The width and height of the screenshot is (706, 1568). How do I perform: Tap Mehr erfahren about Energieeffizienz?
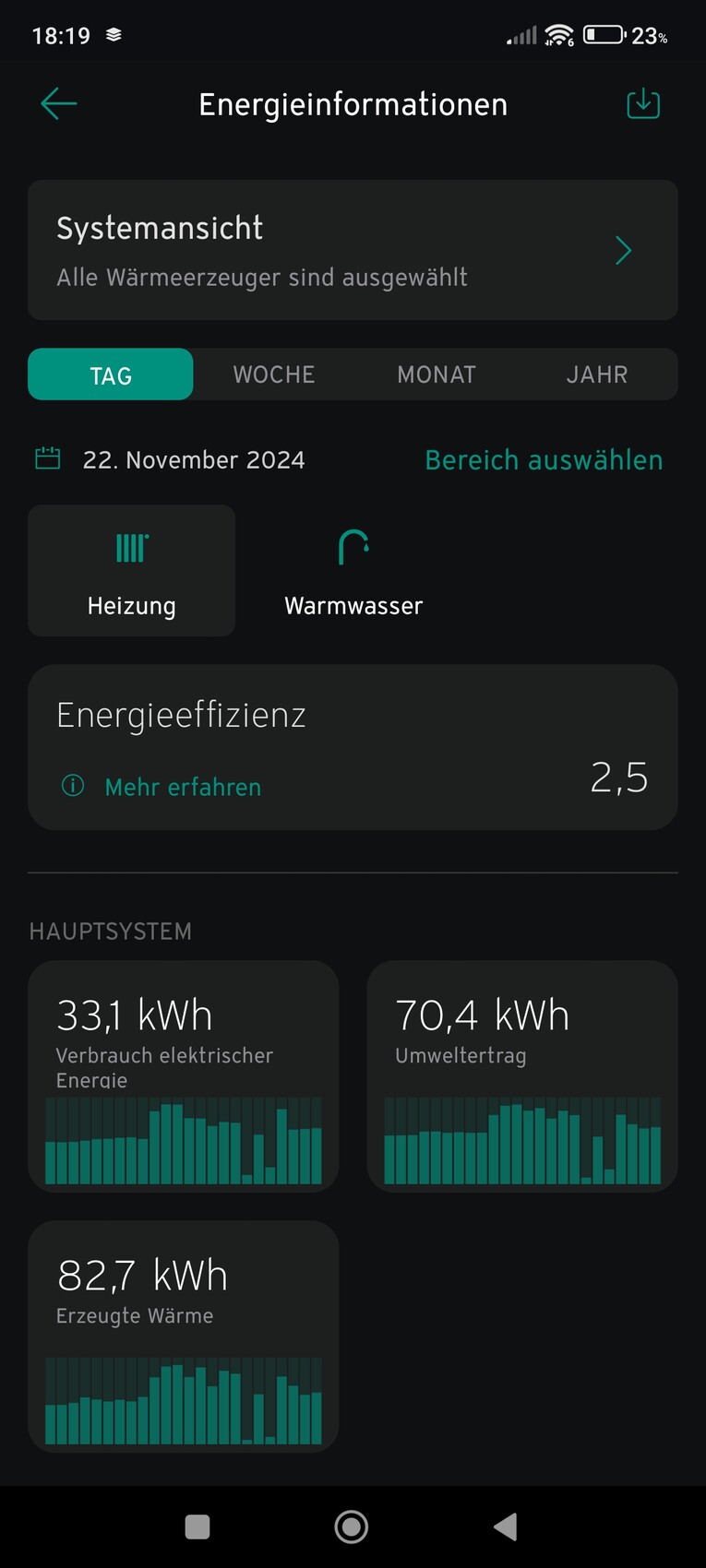click(183, 787)
